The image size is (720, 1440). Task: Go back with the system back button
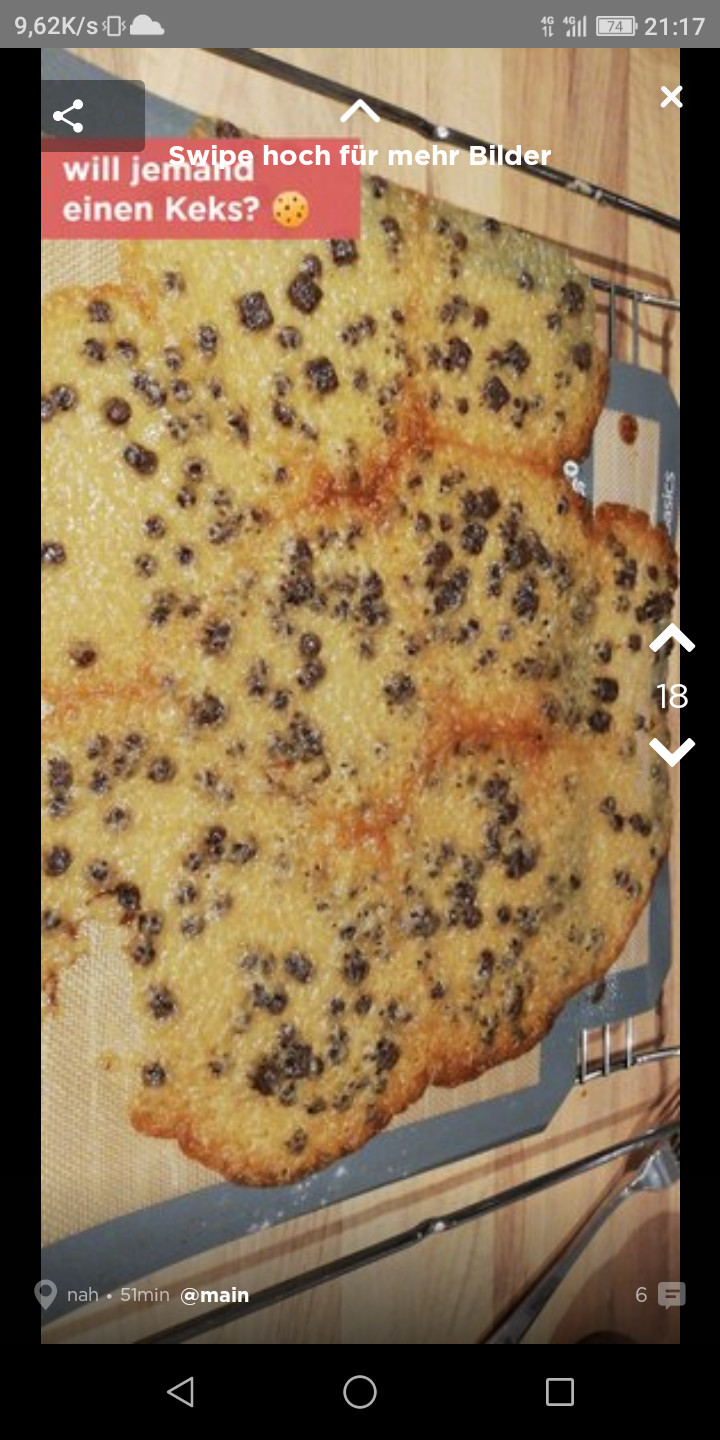coord(180,1391)
